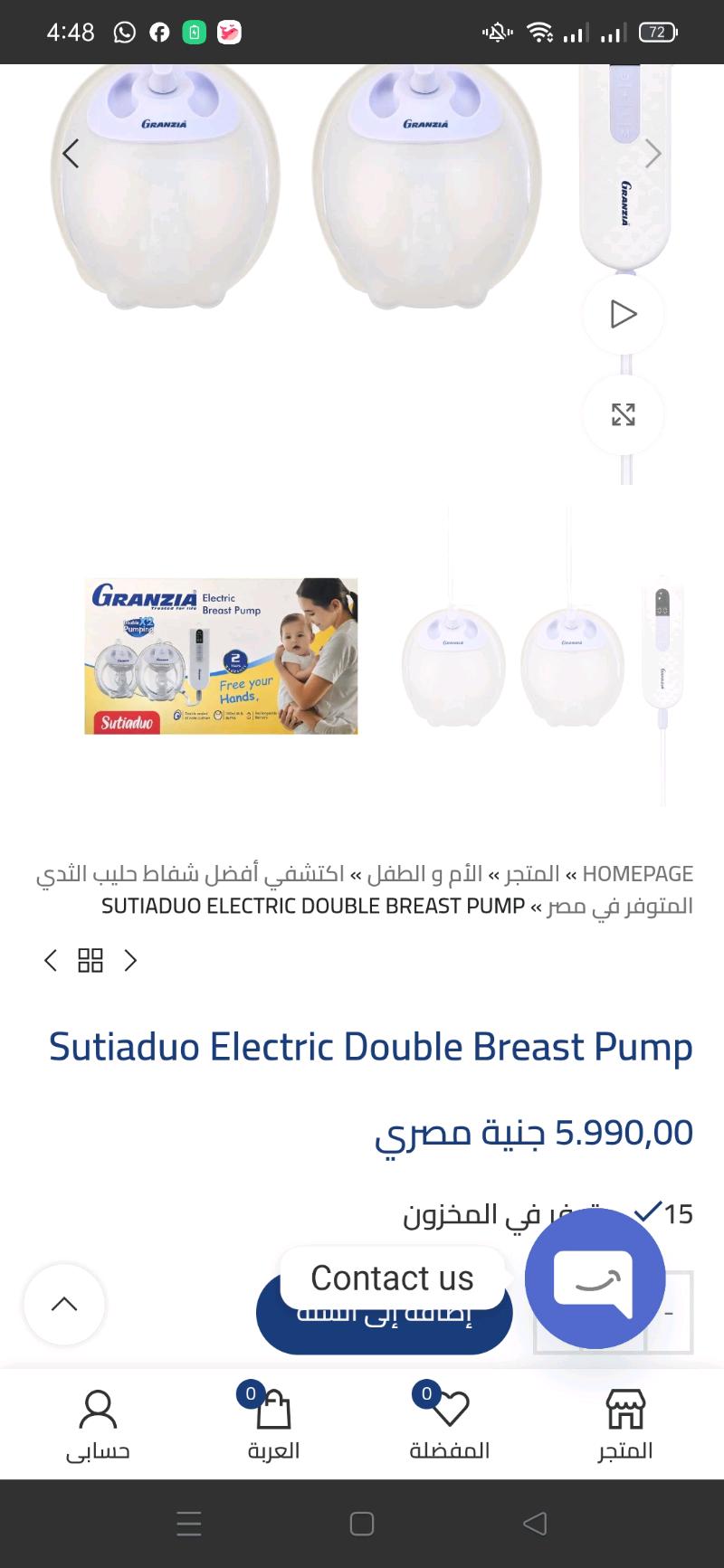Tap the system back button
The image size is (724, 1568).
pos(535,1524)
